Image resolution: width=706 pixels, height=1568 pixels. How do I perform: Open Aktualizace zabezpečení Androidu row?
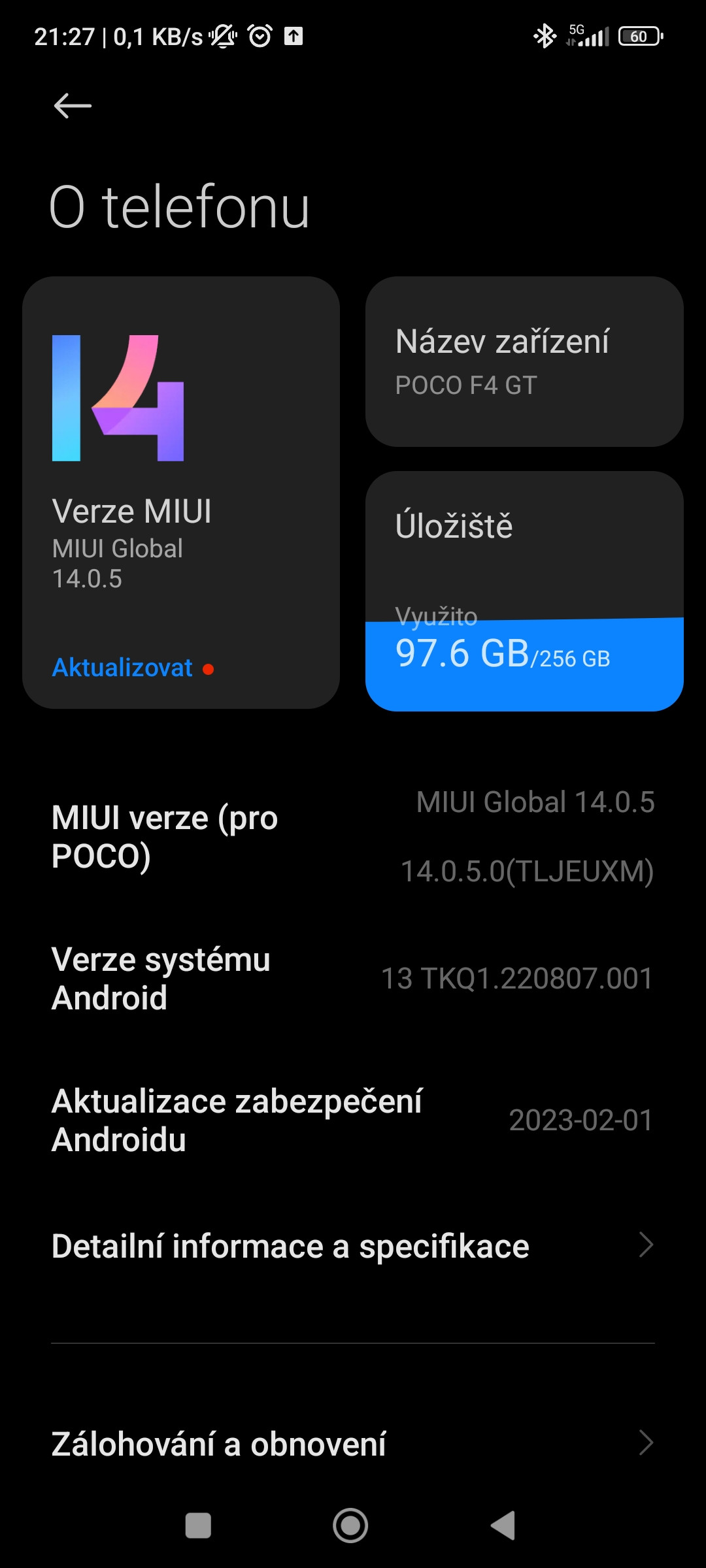pyautogui.click(x=353, y=1120)
